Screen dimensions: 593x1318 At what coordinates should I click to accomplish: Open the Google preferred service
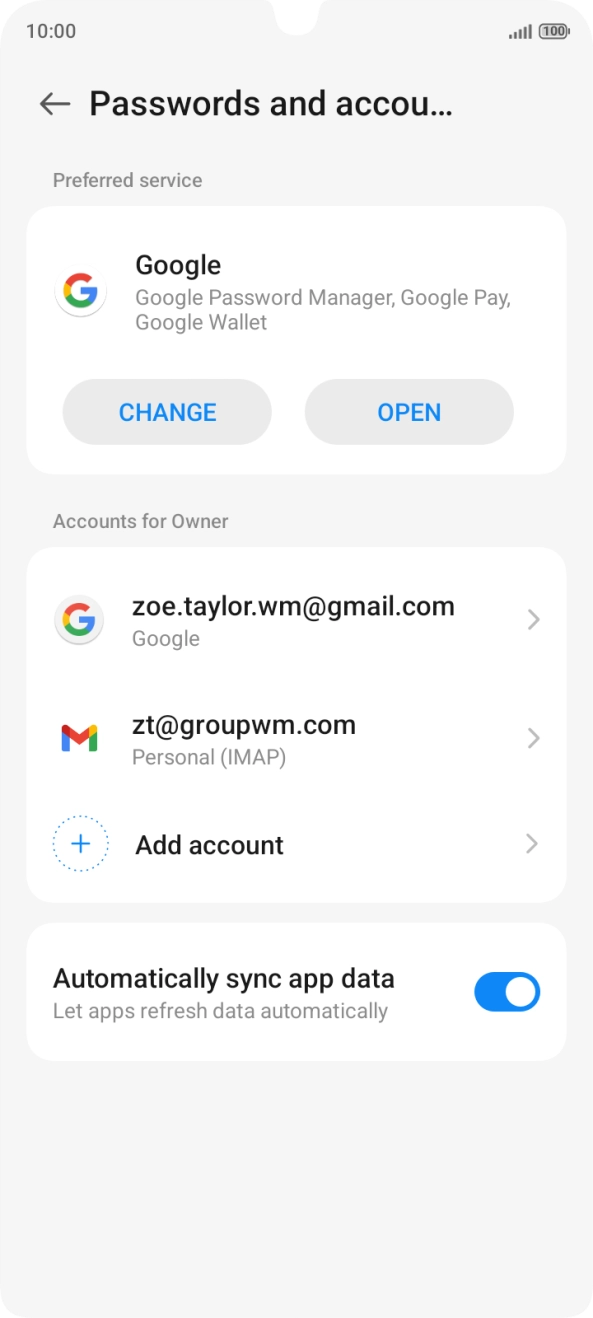409,412
